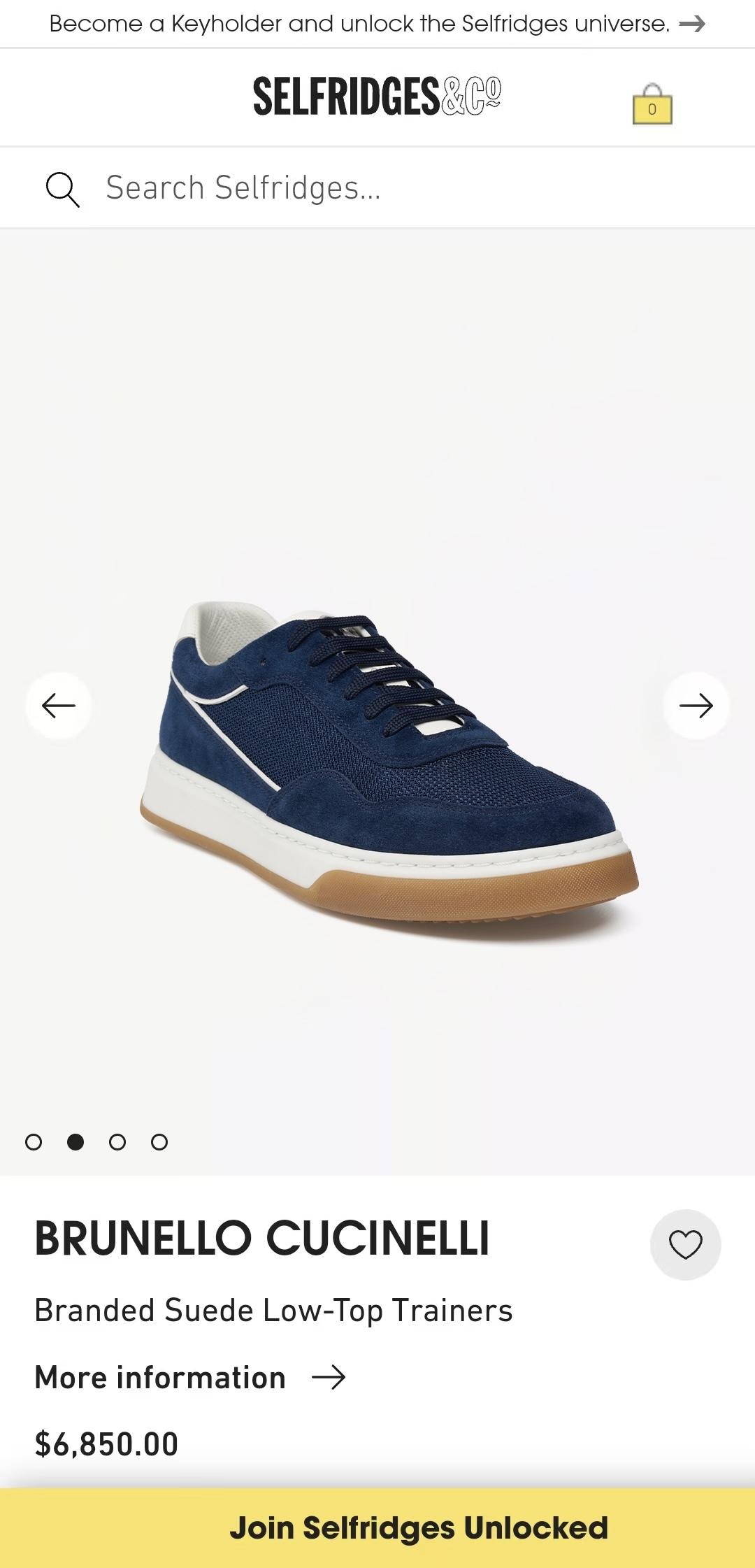Join Selfridges Unlocked

pos(418,1527)
